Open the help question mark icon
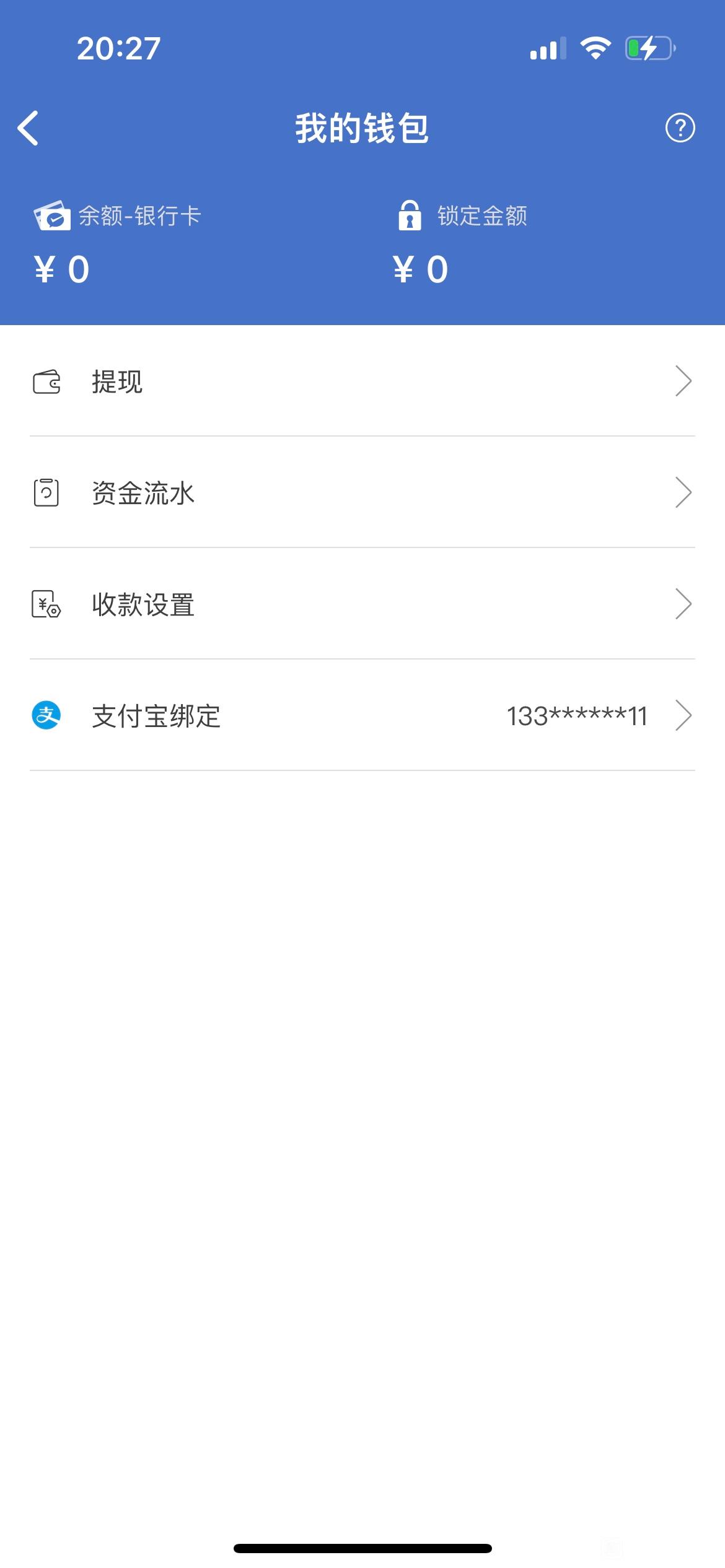The width and height of the screenshot is (725, 1568). (680, 128)
